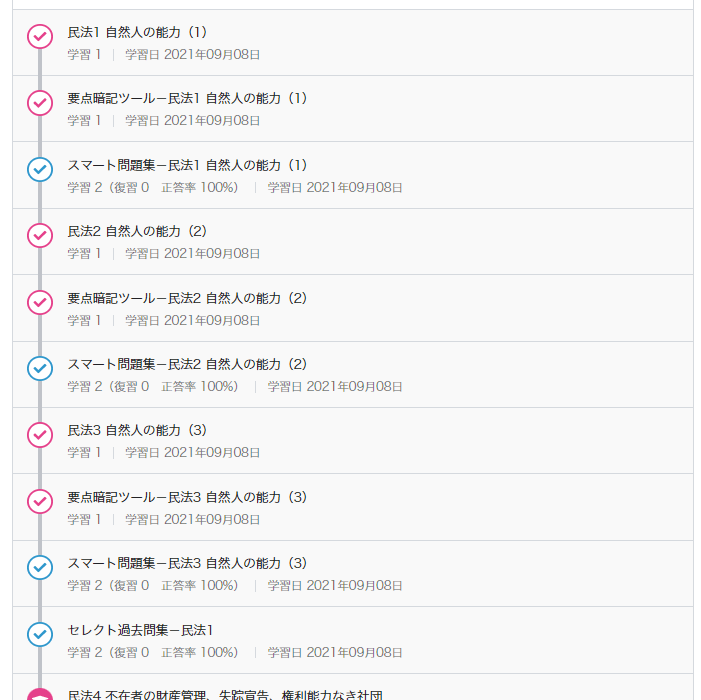Image resolution: width=701 pixels, height=700 pixels.
Task: Open 要点暗記ツール－民法1 自然人の能力(1)
Action: (187, 98)
